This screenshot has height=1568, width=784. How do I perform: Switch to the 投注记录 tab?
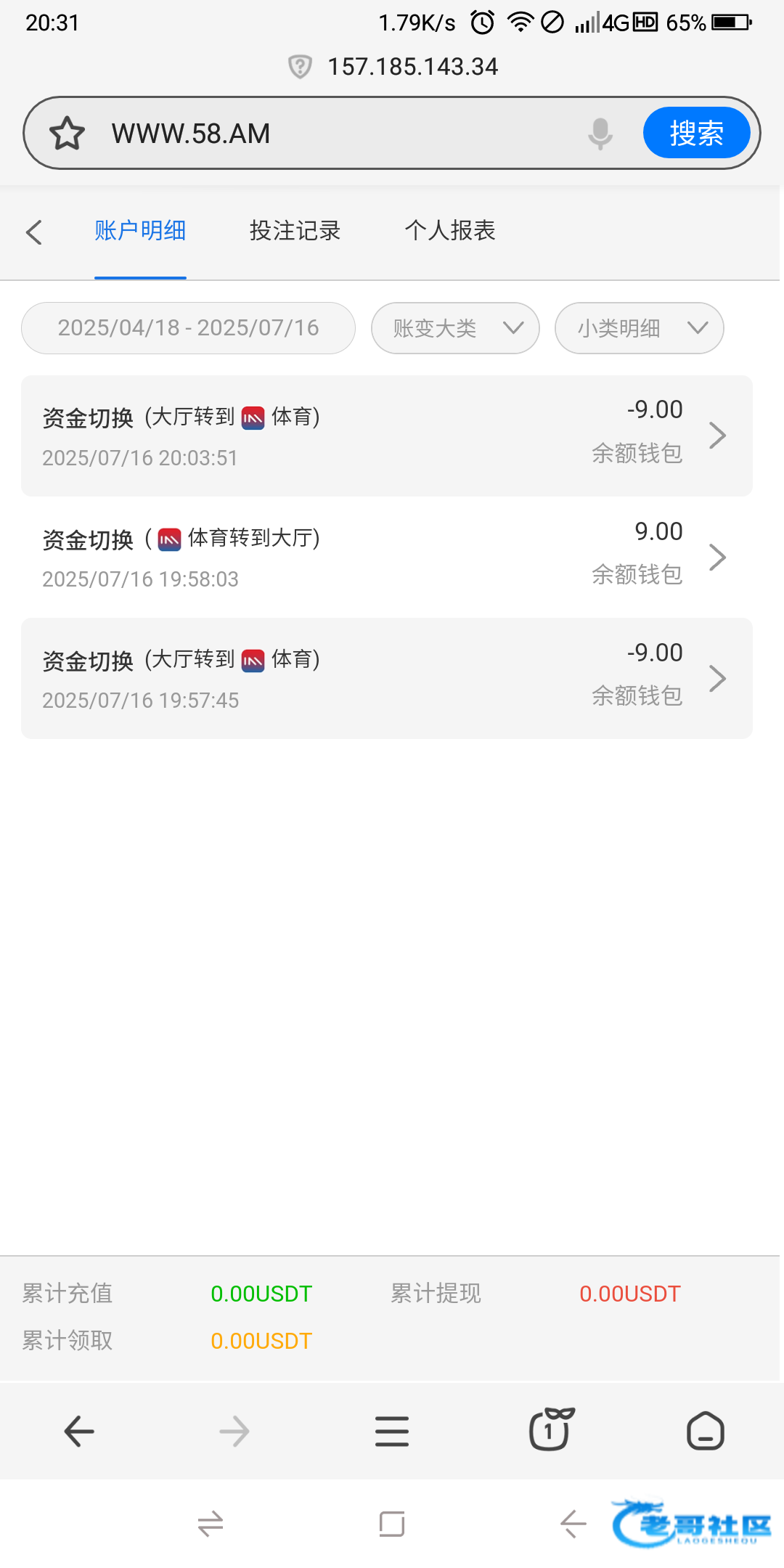pyautogui.click(x=295, y=231)
